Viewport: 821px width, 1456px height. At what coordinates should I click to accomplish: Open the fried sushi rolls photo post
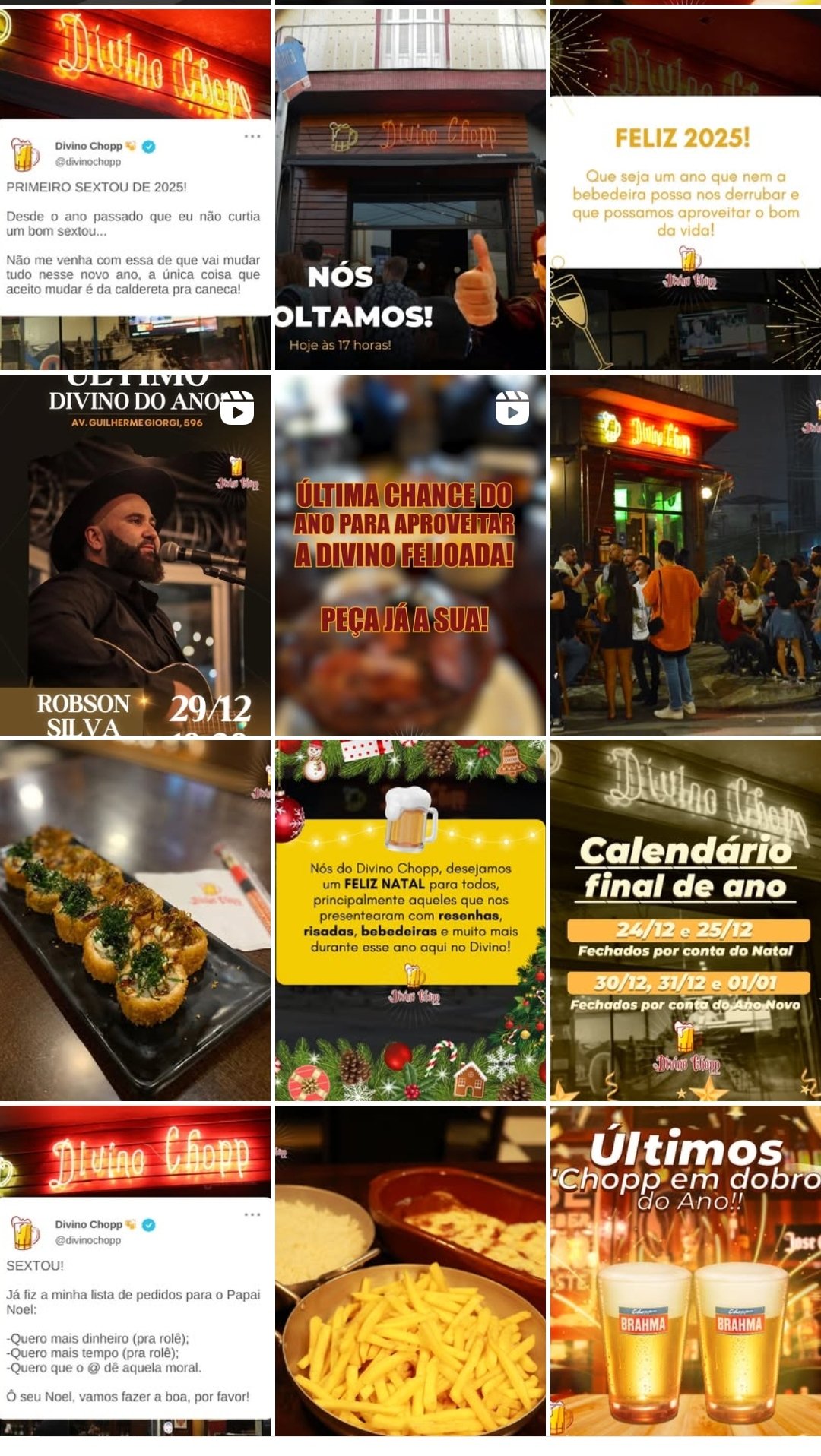click(x=135, y=919)
